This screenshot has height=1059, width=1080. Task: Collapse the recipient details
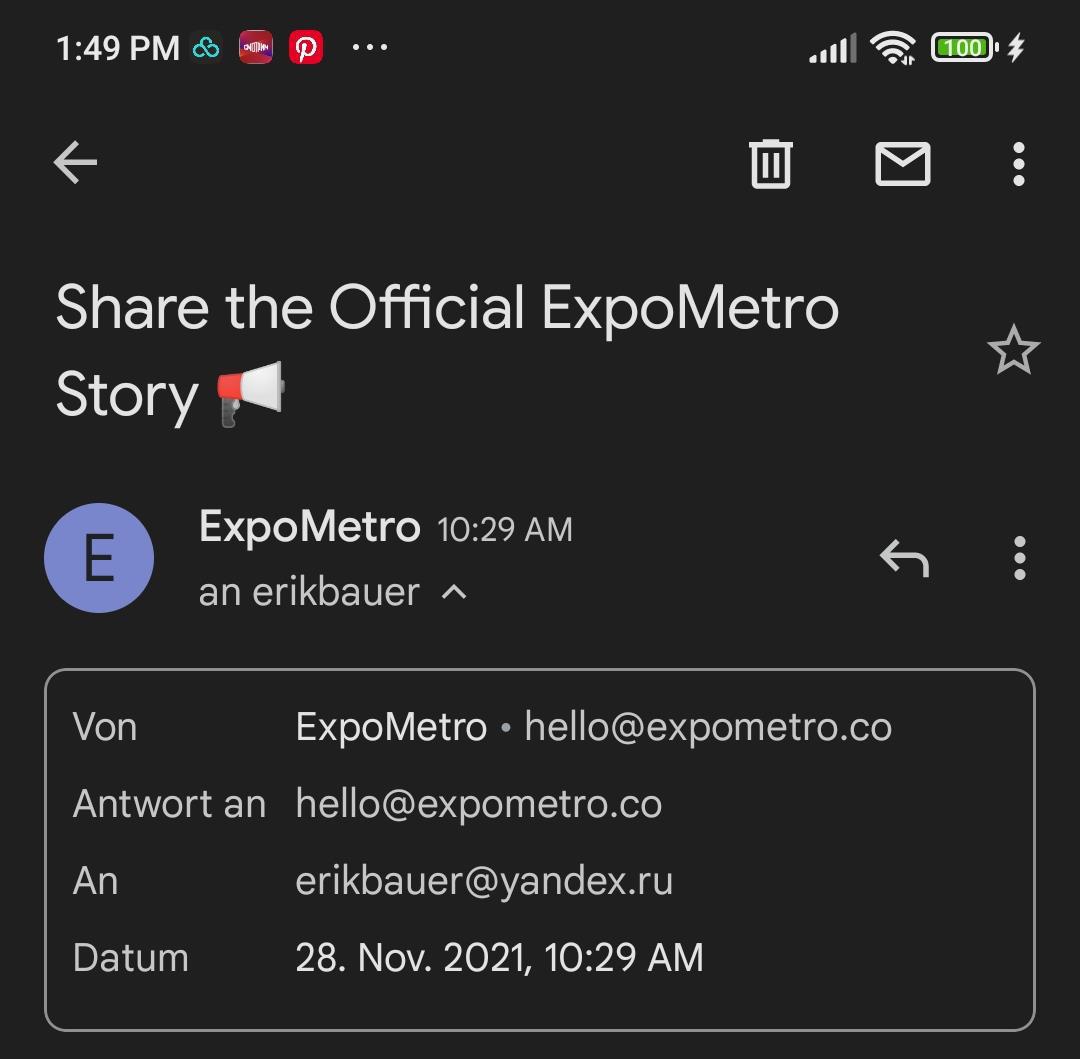pyautogui.click(x=454, y=592)
